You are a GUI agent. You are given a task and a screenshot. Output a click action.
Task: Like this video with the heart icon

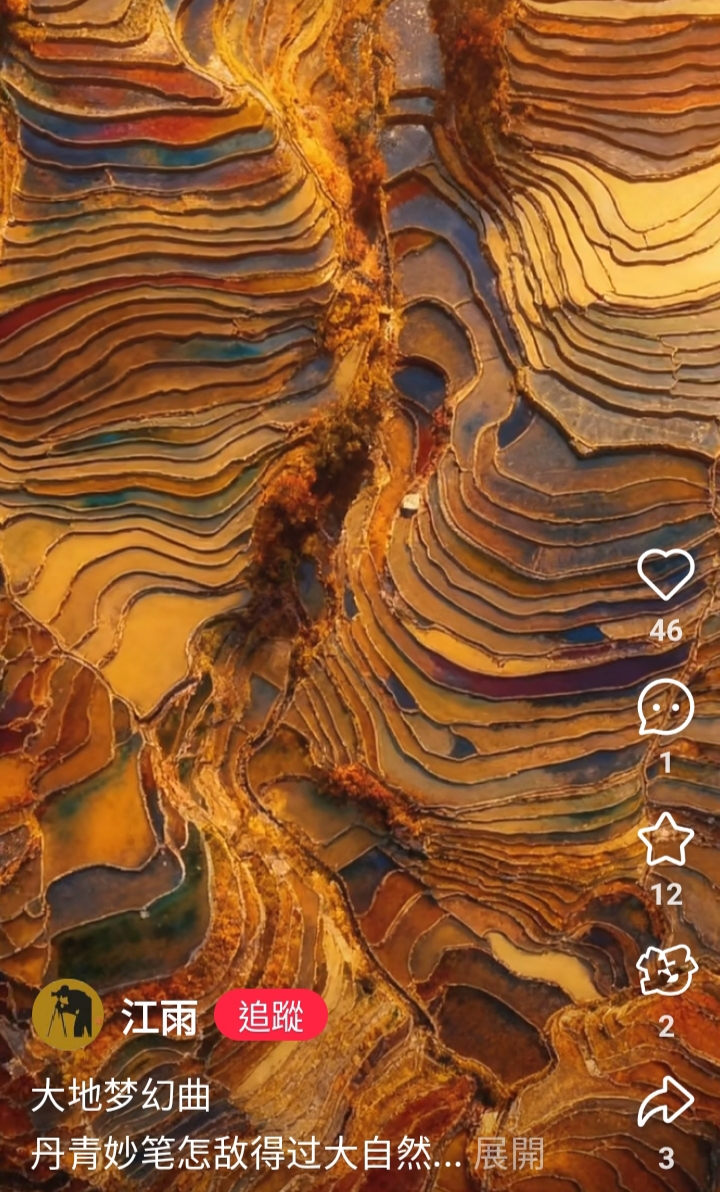[x=666, y=575]
